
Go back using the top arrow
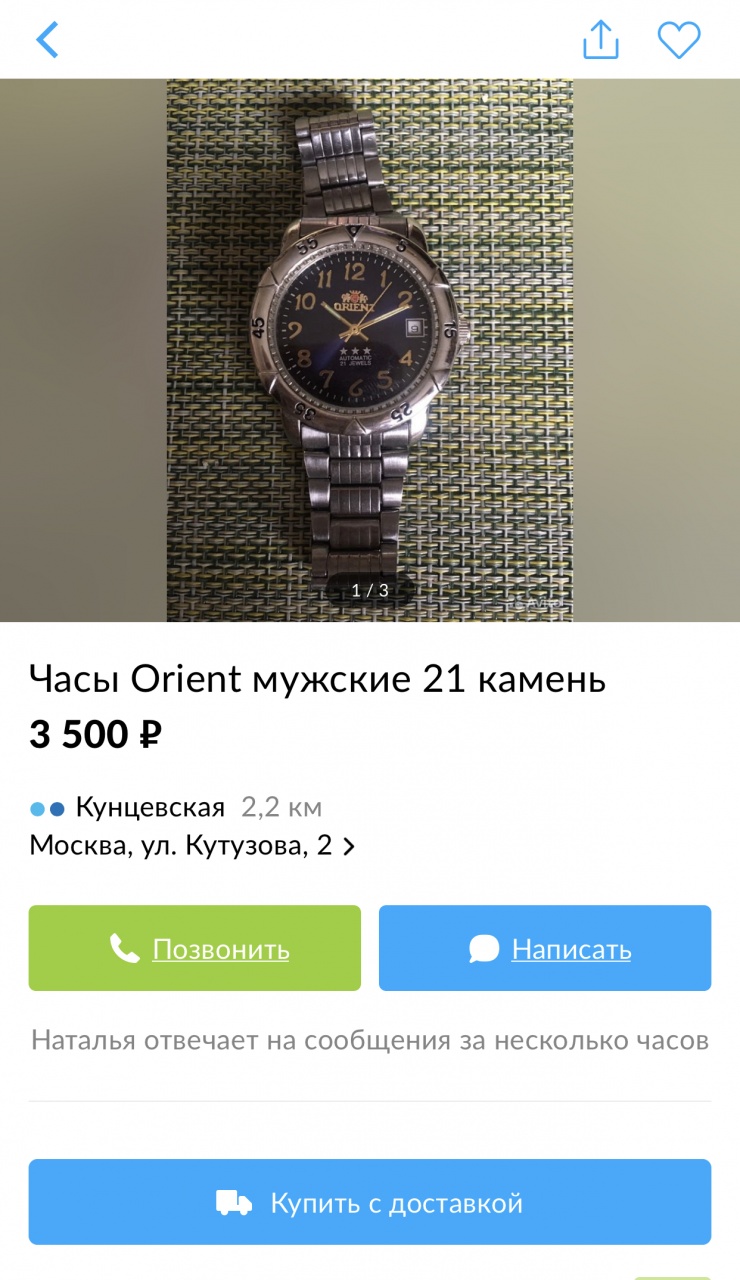coord(47,40)
